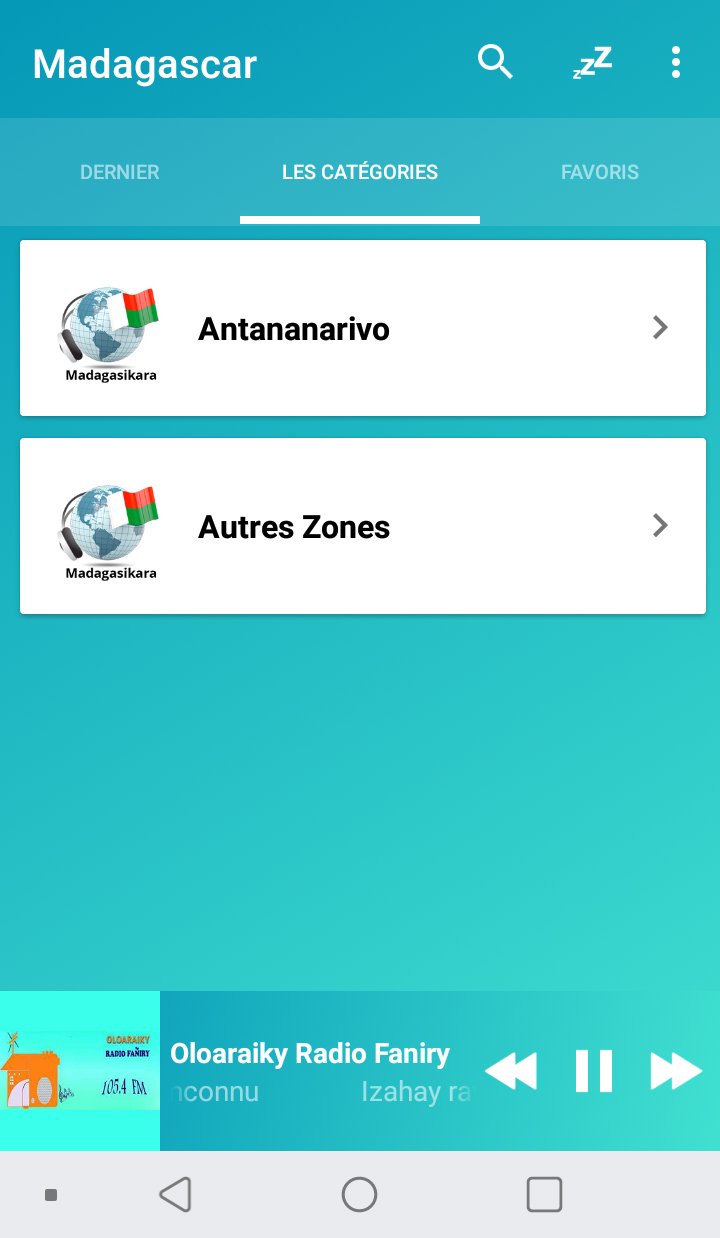This screenshot has width=720, height=1238.
Task: Open the overflow menu
Action: pyautogui.click(x=676, y=63)
